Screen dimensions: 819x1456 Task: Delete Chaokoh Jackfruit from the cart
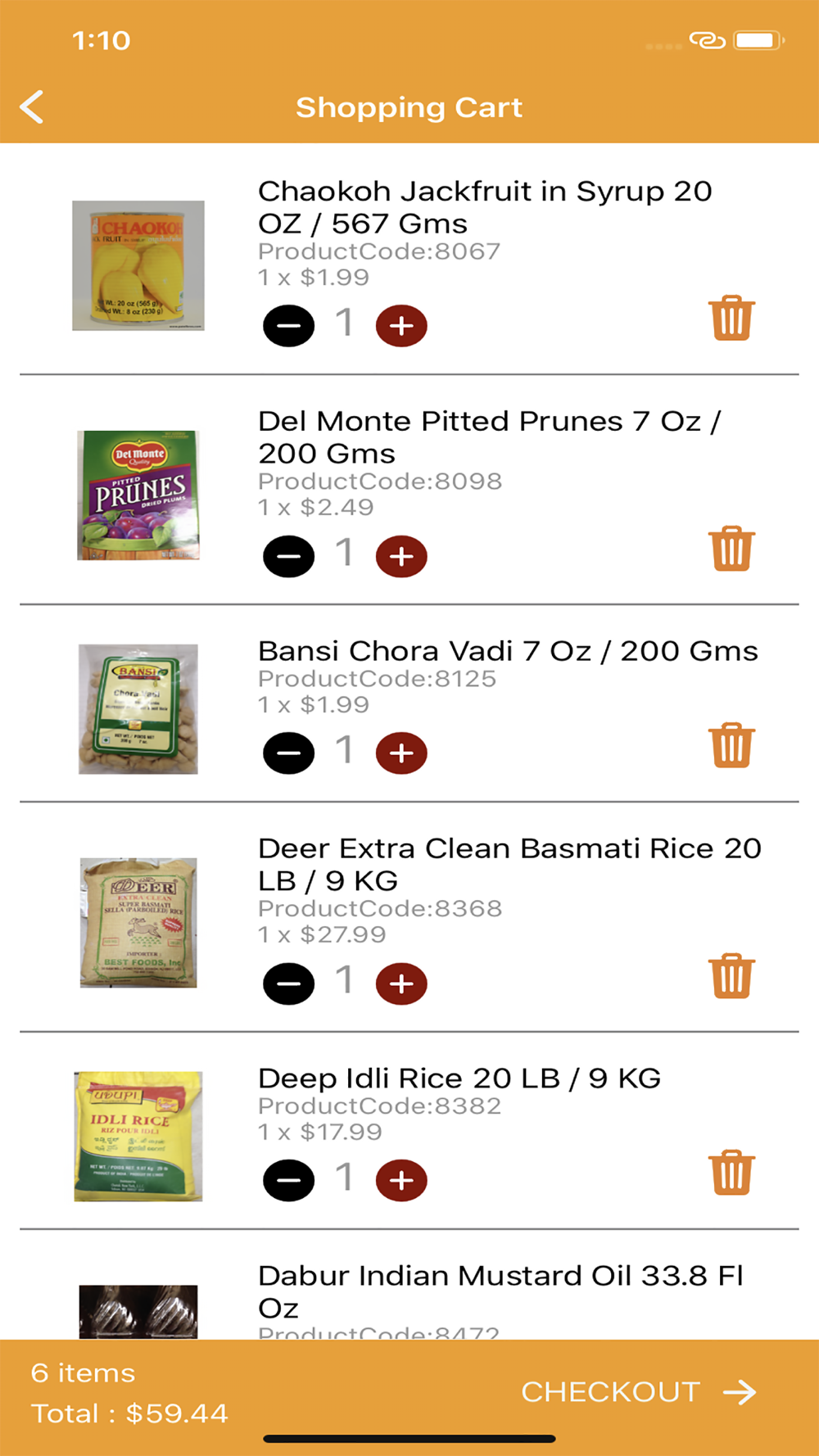731,318
